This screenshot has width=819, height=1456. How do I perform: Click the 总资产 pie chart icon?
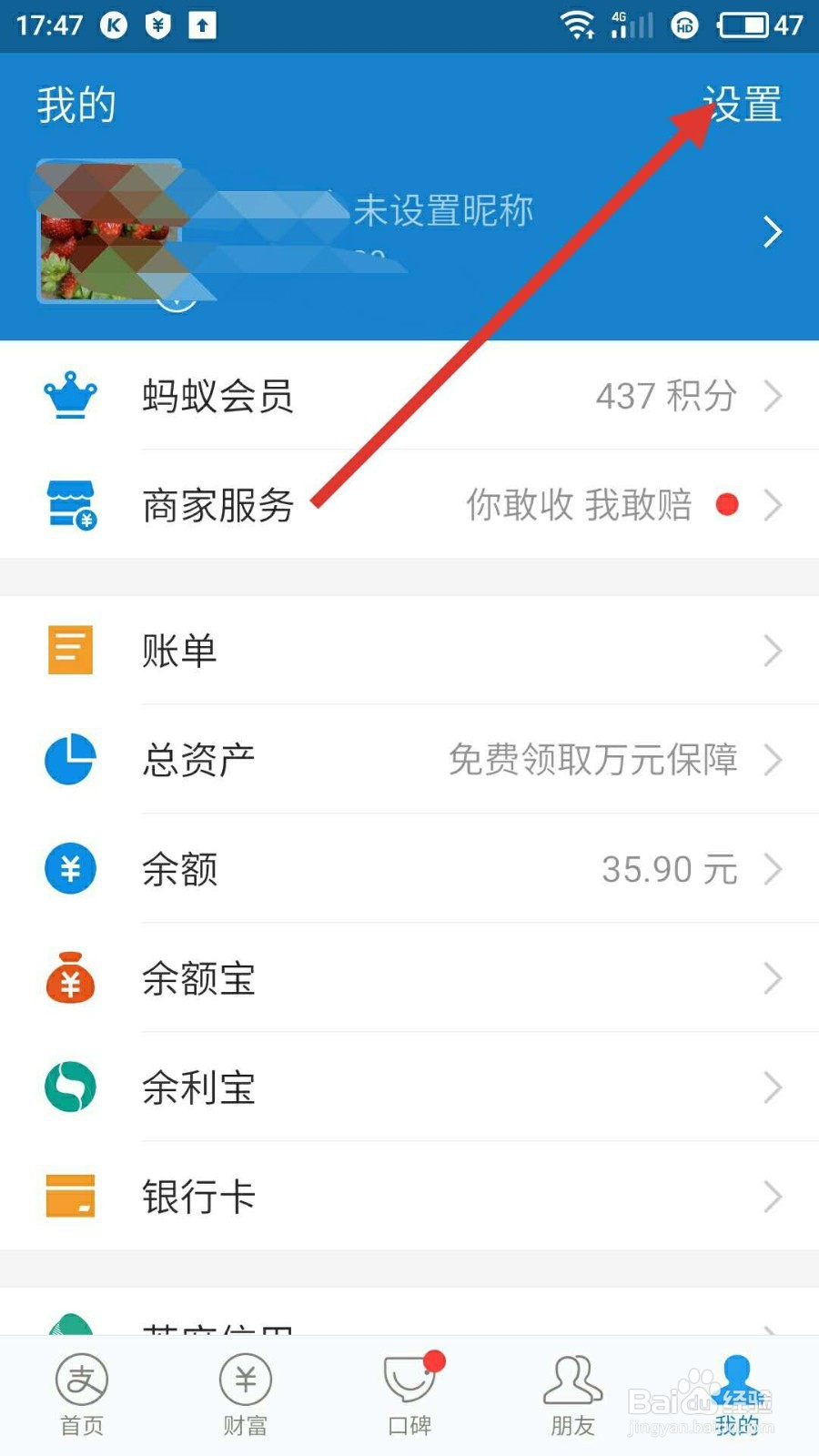click(70, 760)
